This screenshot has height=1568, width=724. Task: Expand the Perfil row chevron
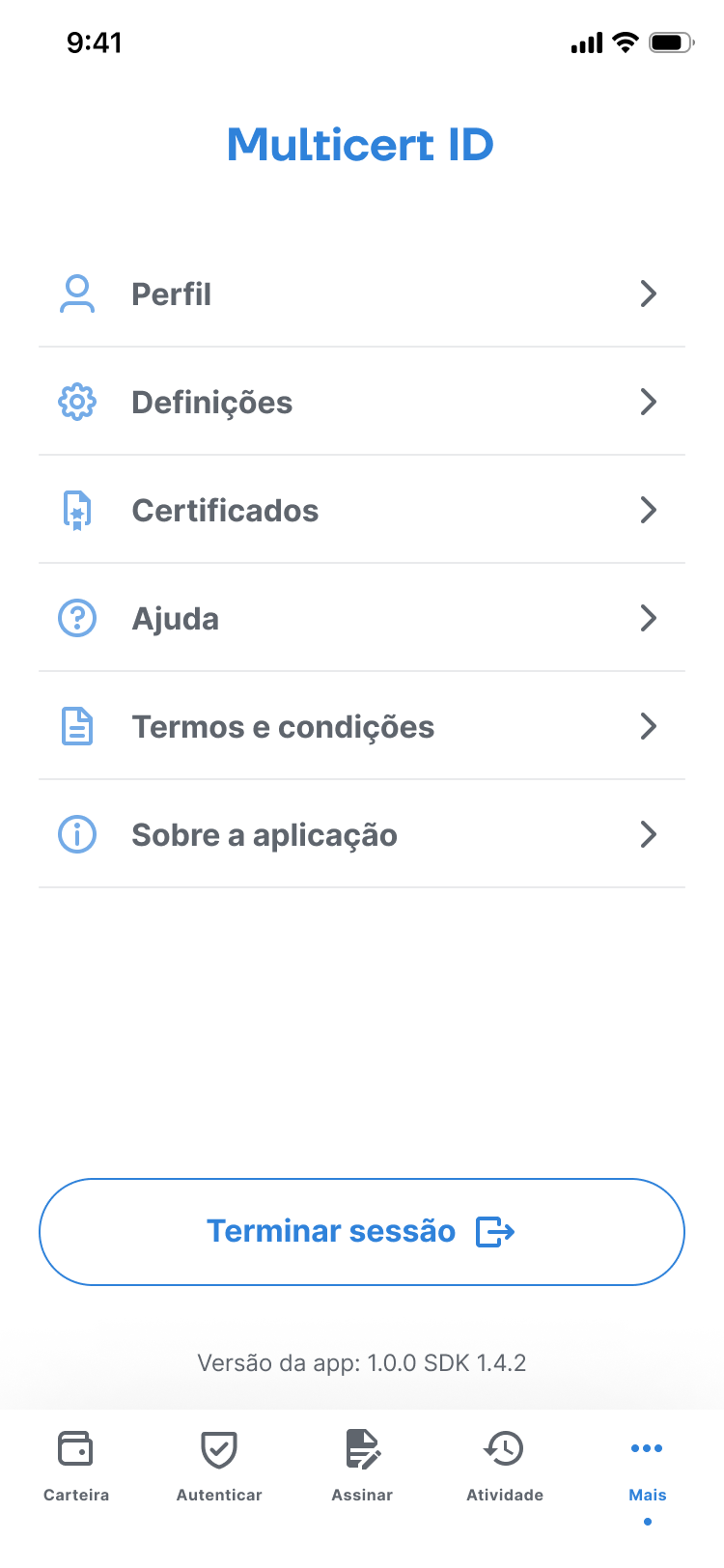tap(649, 294)
